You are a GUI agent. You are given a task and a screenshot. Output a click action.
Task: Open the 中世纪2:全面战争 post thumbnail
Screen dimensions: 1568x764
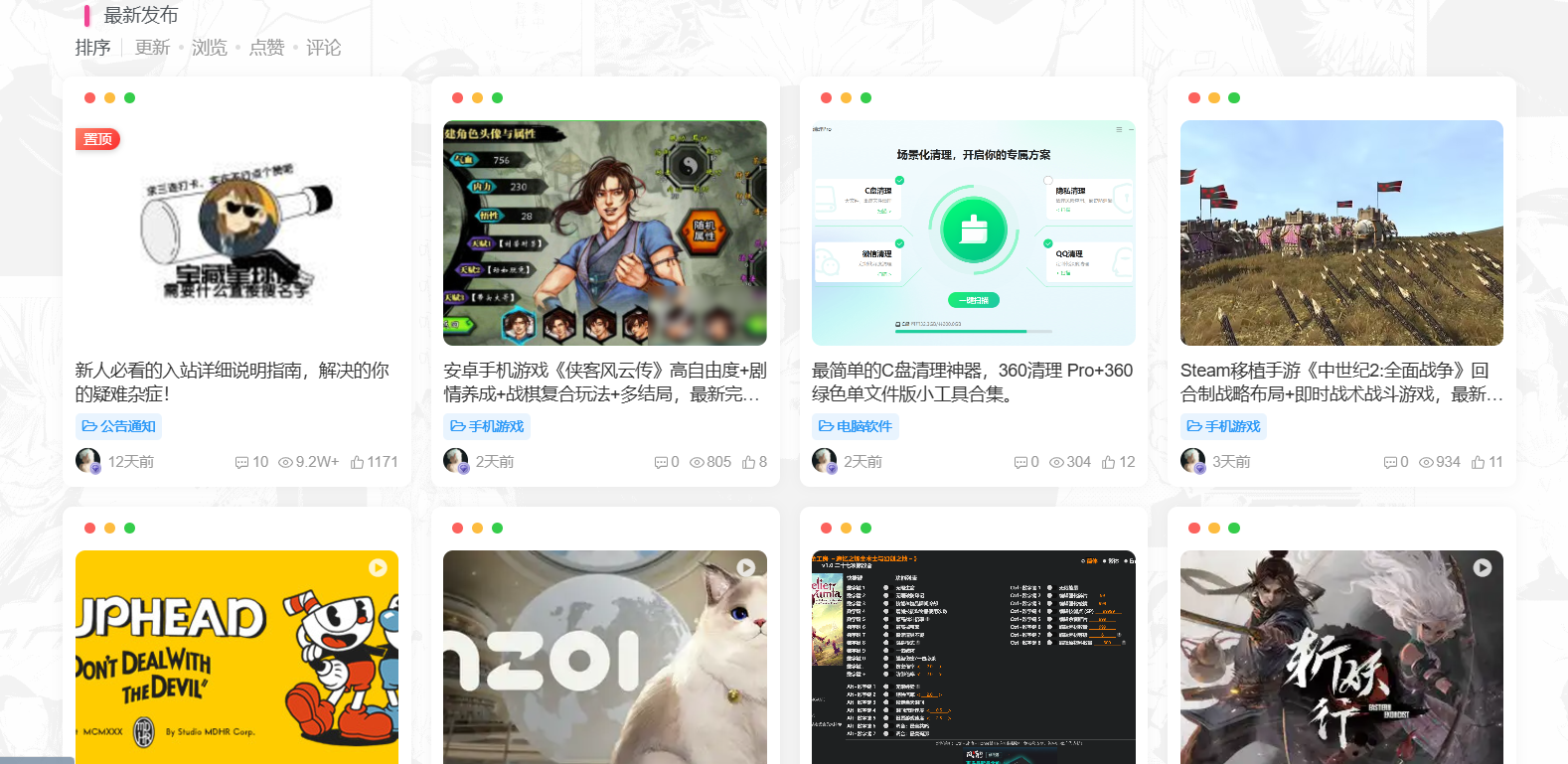1340,232
